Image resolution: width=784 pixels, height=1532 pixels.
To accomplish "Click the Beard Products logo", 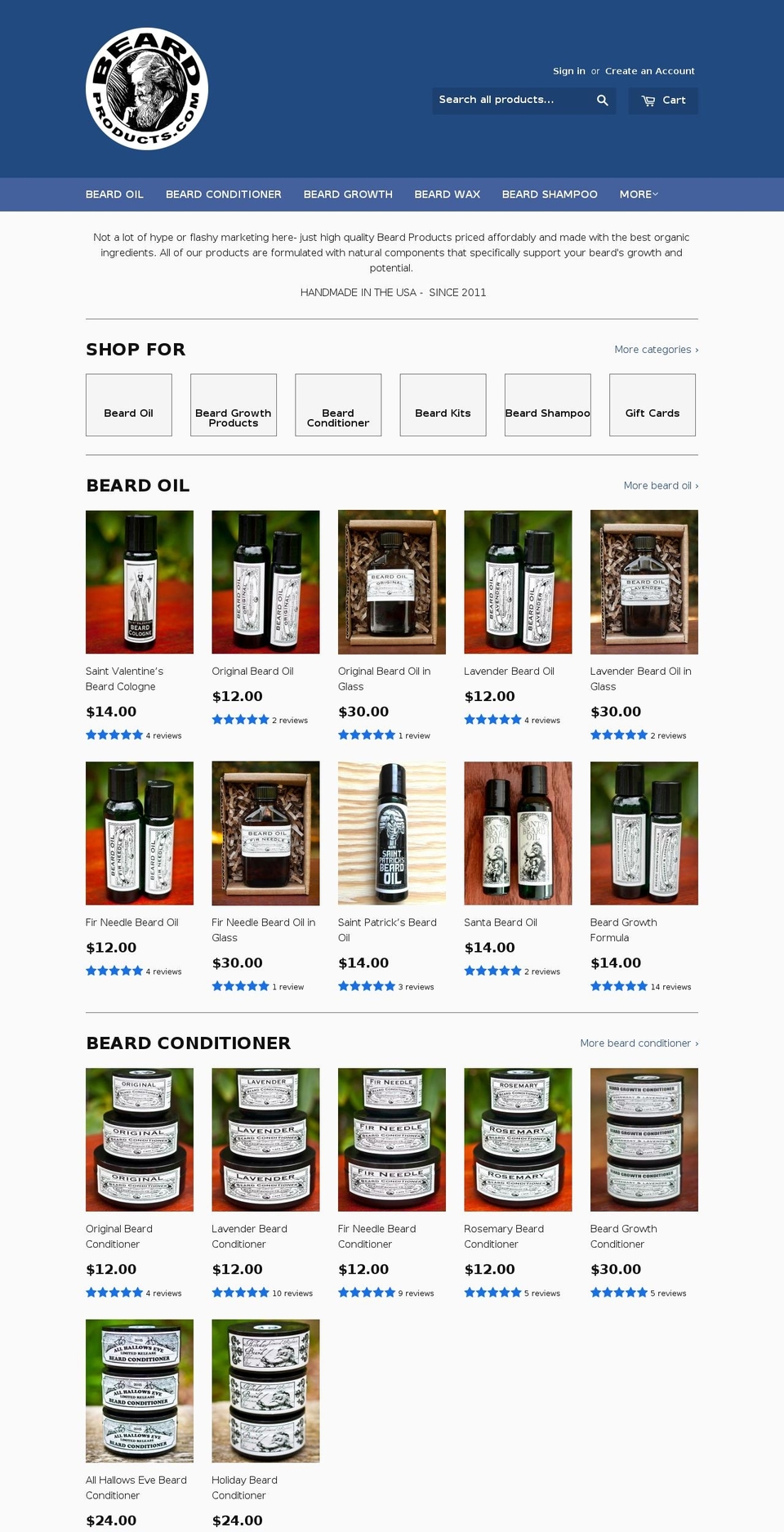I will pyautogui.click(x=147, y=86).
